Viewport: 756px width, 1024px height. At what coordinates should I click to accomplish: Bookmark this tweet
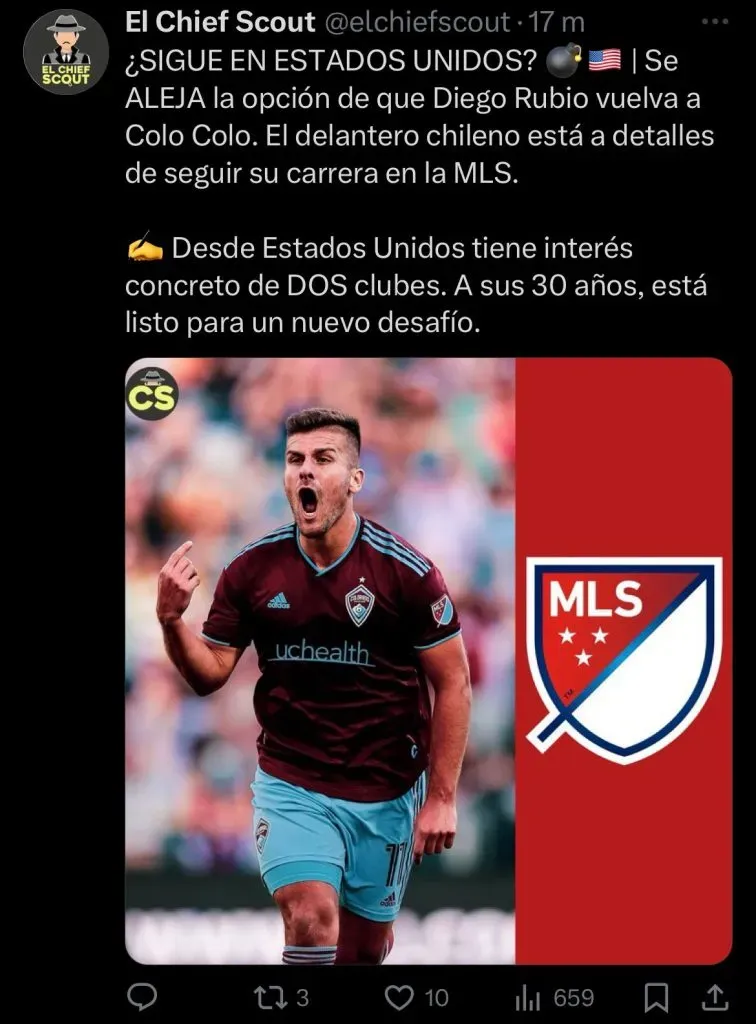(x=655, y=997)
